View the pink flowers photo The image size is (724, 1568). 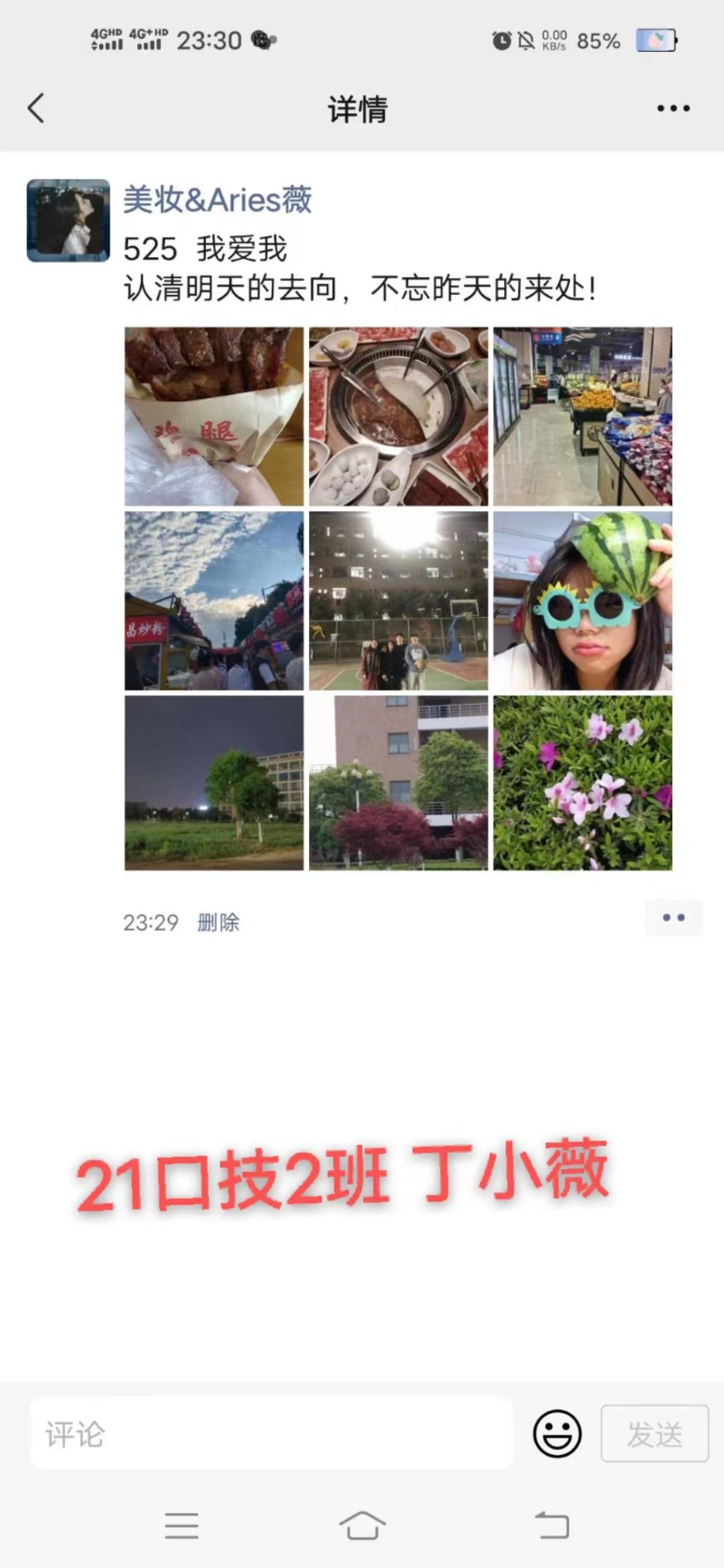coord(583,783)
